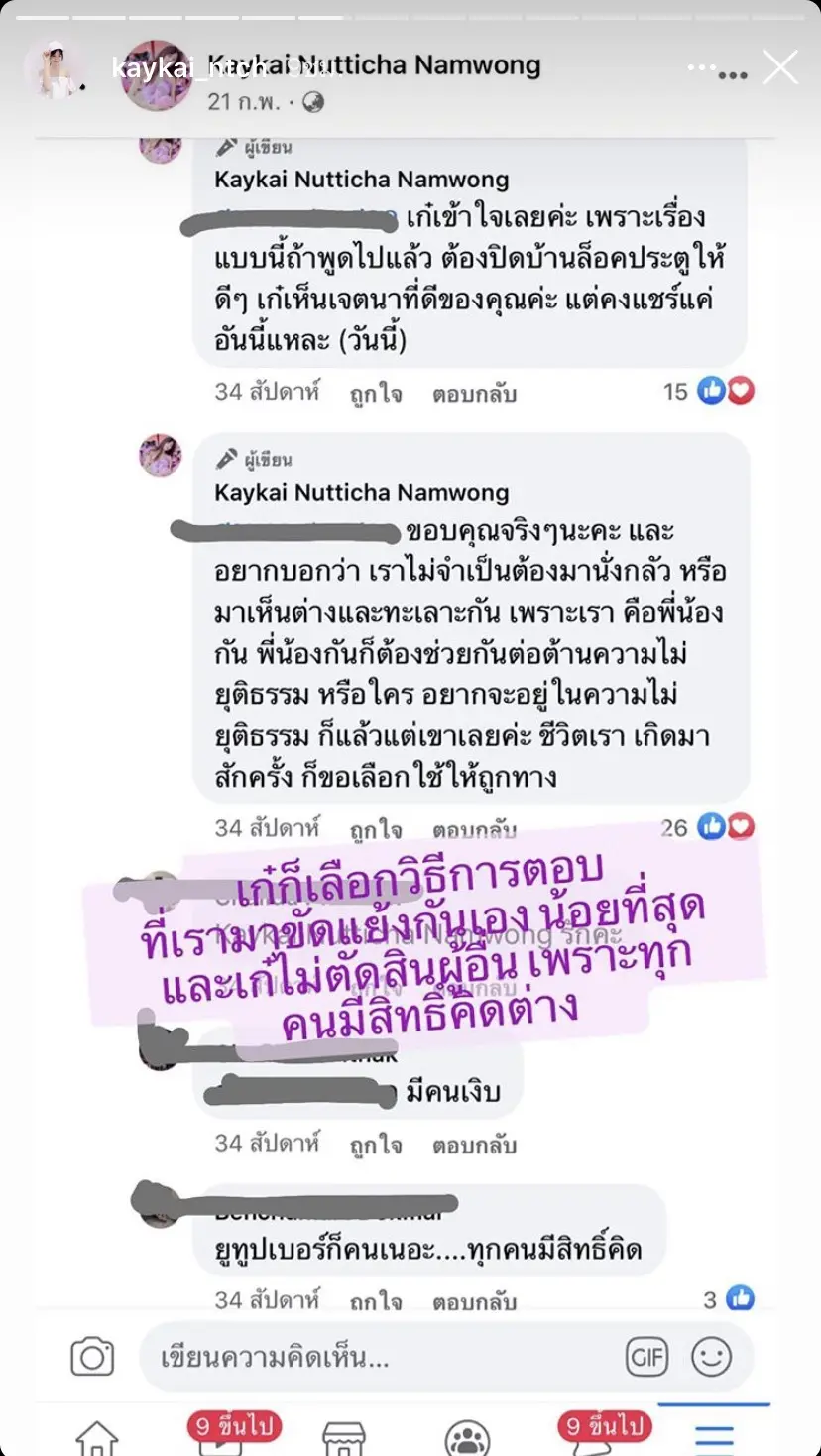821x1456 pixels.
Task: Close the story viewer
Action: coord(780,68)
